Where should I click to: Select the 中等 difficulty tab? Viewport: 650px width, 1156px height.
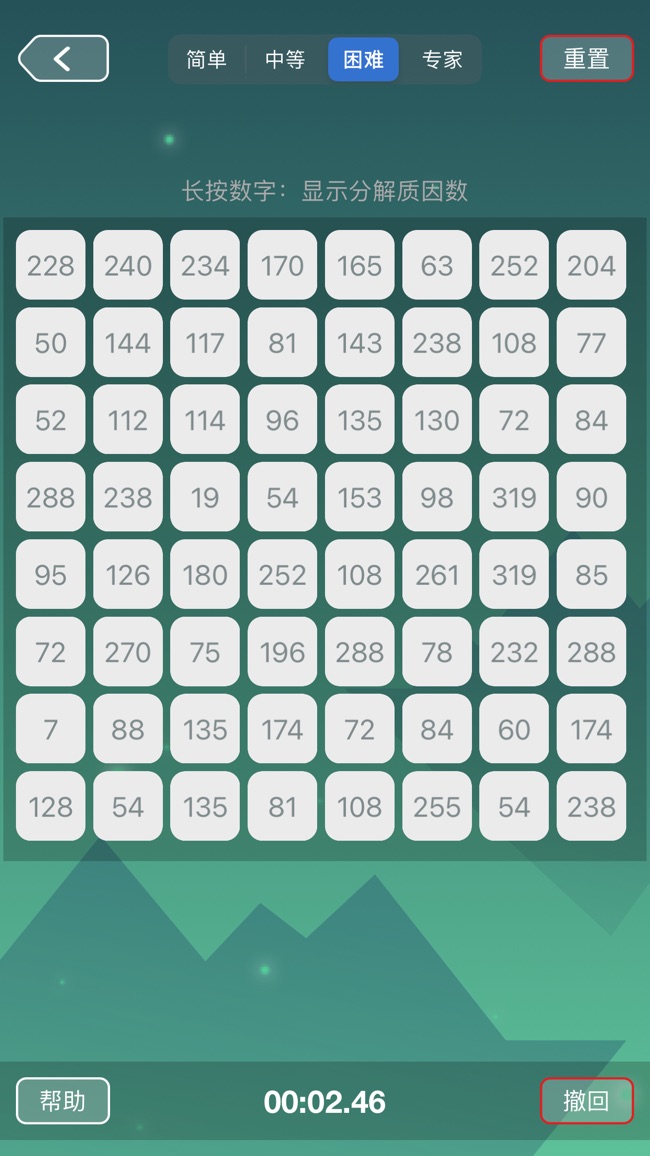pyautogui.click(x=285, y=60)
